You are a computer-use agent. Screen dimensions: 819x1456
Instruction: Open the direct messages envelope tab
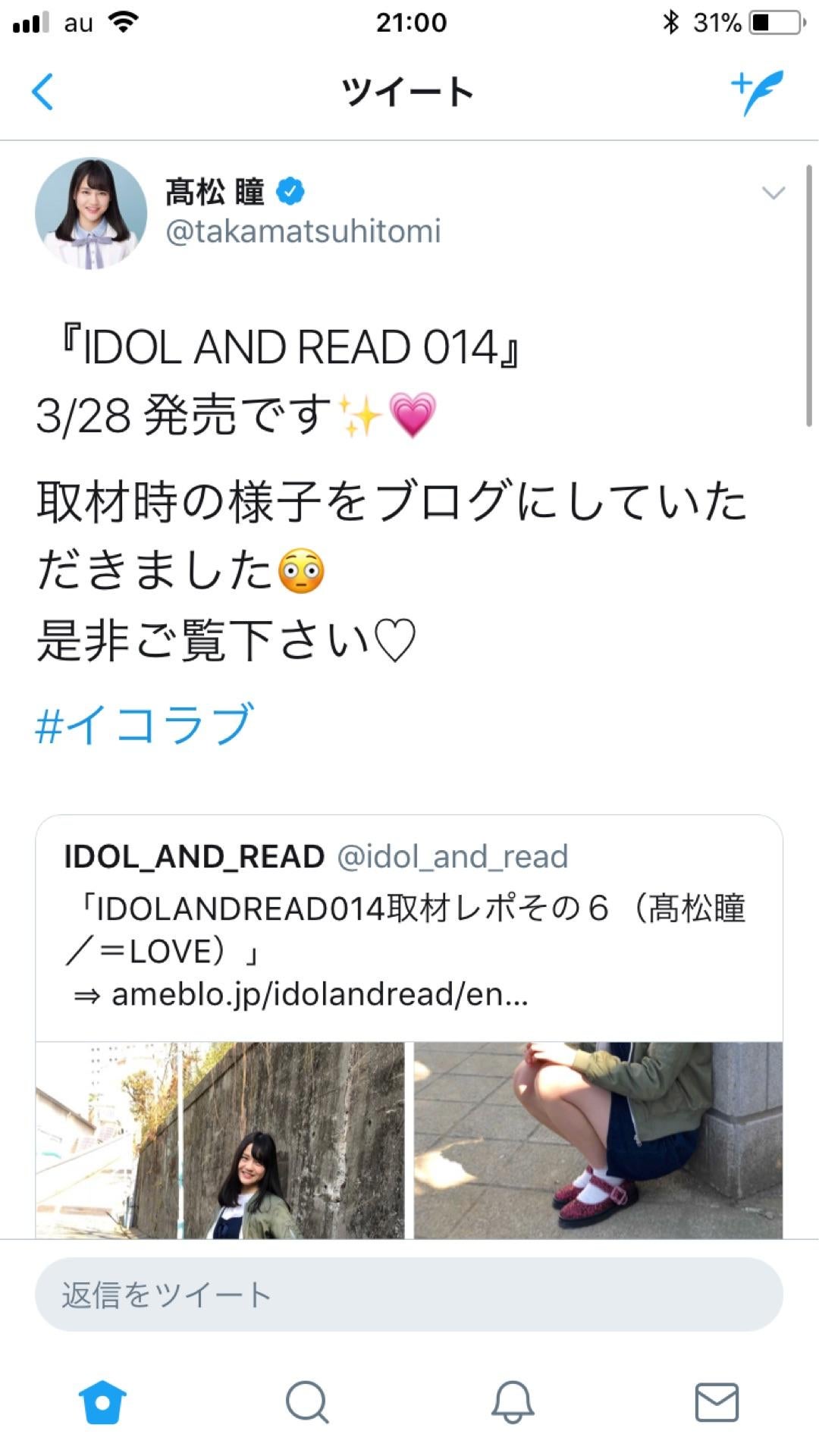point(717,1403)
